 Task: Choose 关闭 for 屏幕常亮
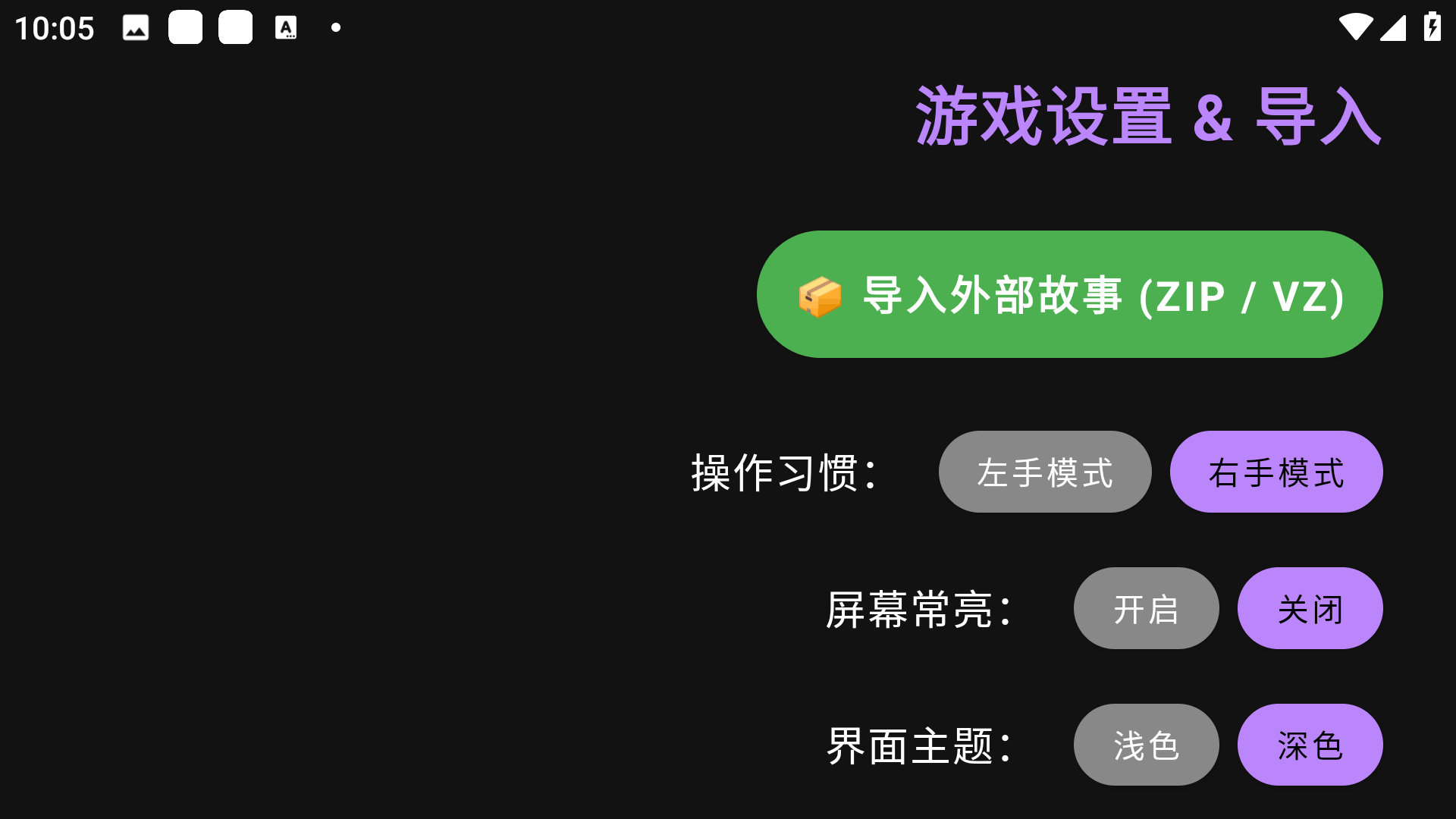[x=1310, y=608]
